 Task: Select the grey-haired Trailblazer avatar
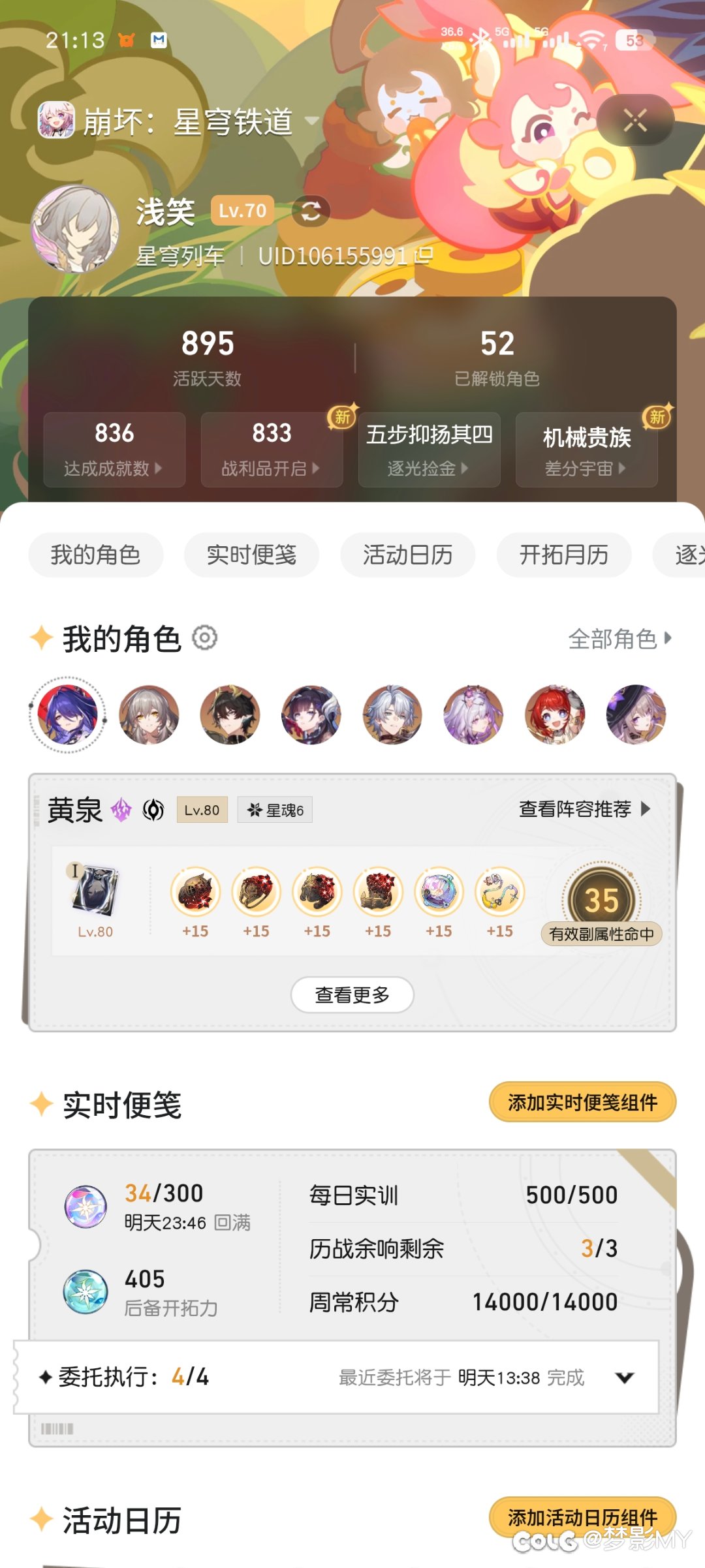pyautogui.click(x=149, y=715)
